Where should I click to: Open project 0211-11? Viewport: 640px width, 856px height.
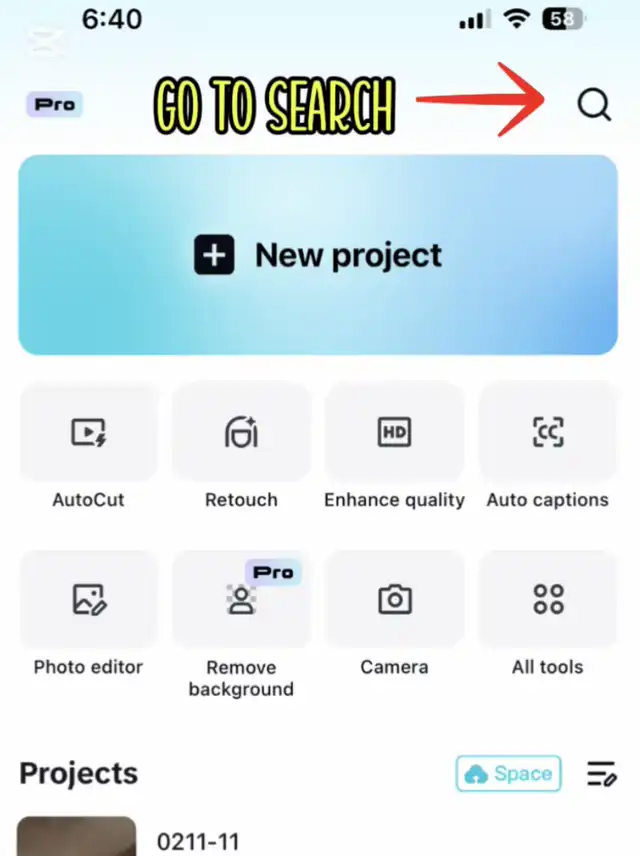(x=198, y=842)
